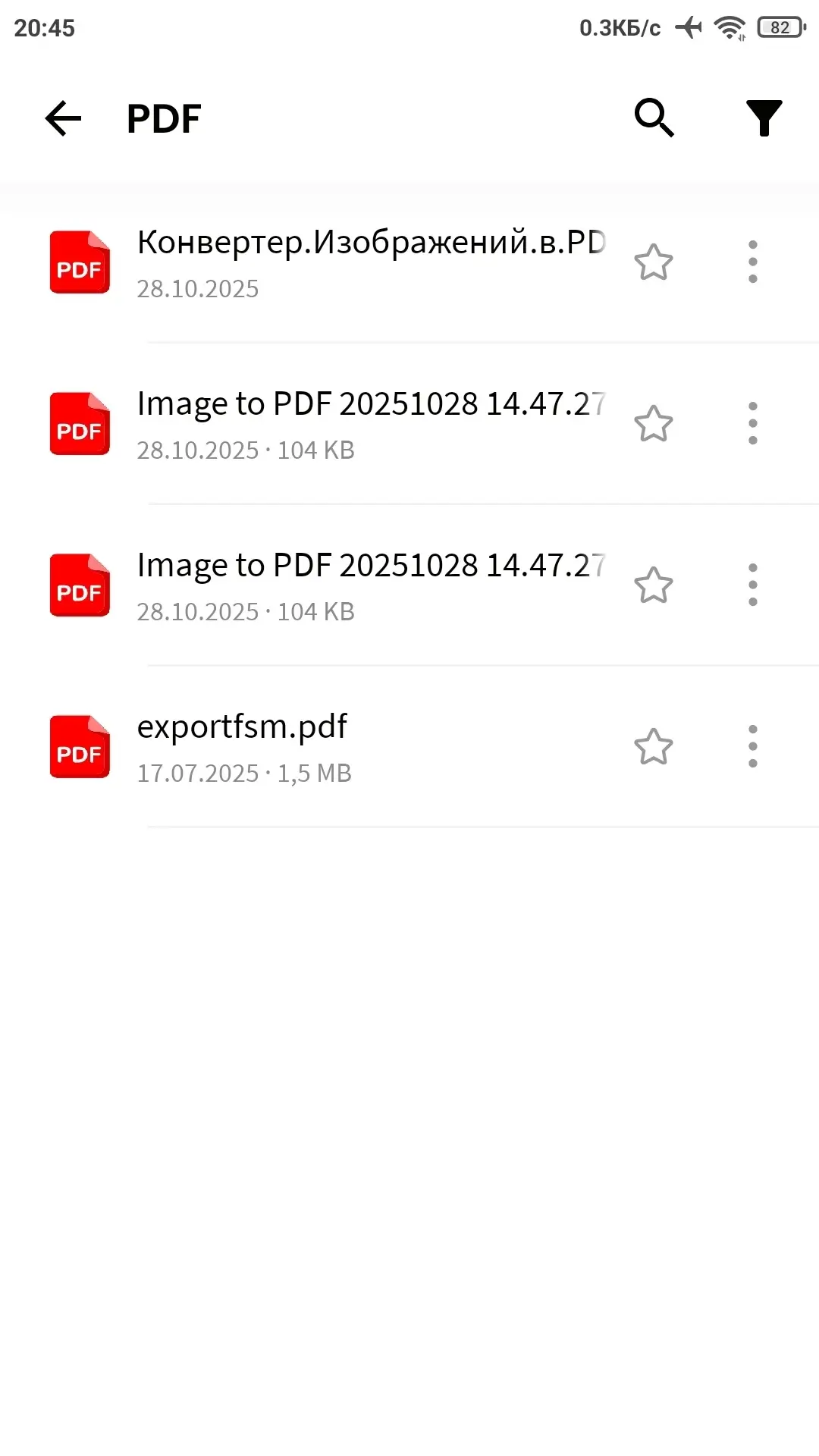This screenshot has width=819, height=1456.
Task: Show more options for exportfsm.pdf
Action: coord(752,747)
